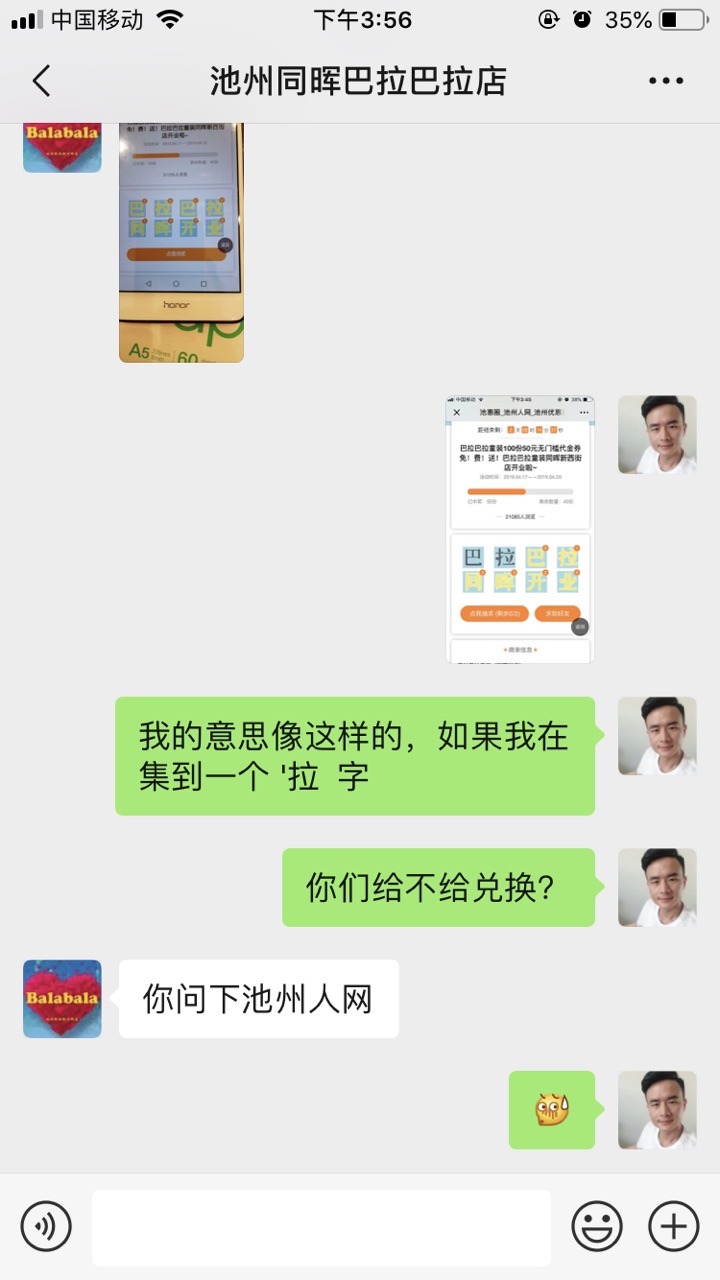Image resolution: width=720 pixels, height=1280 pixels.
Task: Open the plus attachments menu
Action: pos(674,1226)
